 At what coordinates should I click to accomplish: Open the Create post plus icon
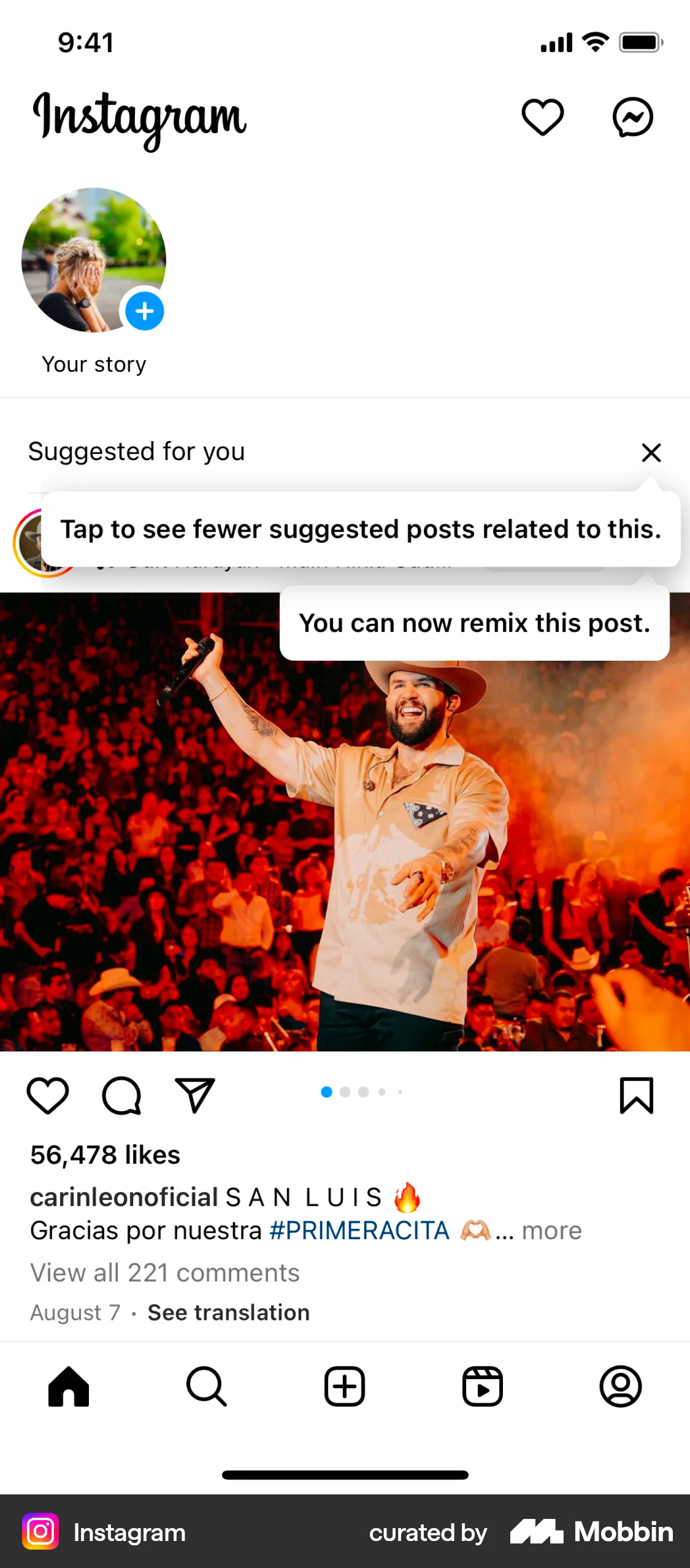coord(345,1386)
